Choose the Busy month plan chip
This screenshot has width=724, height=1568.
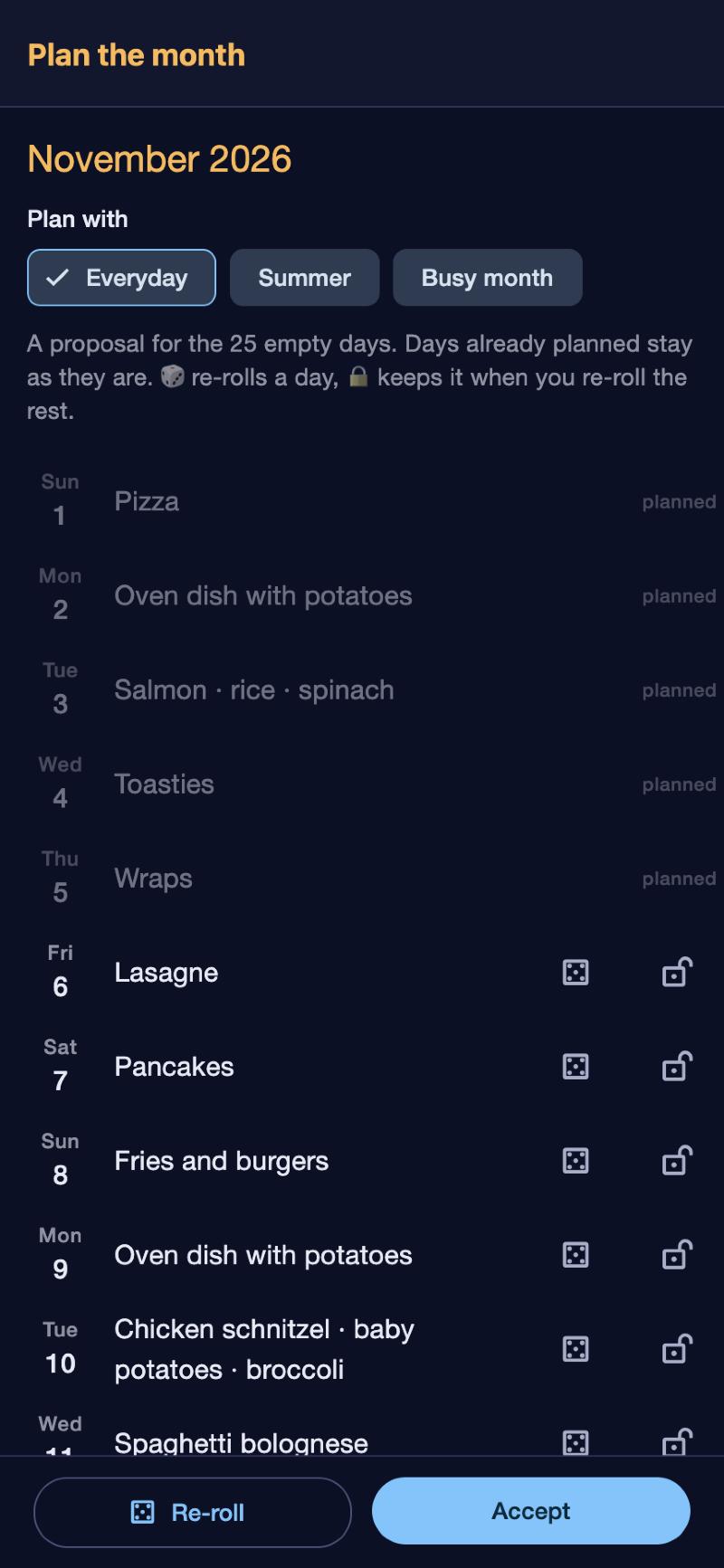487,278
